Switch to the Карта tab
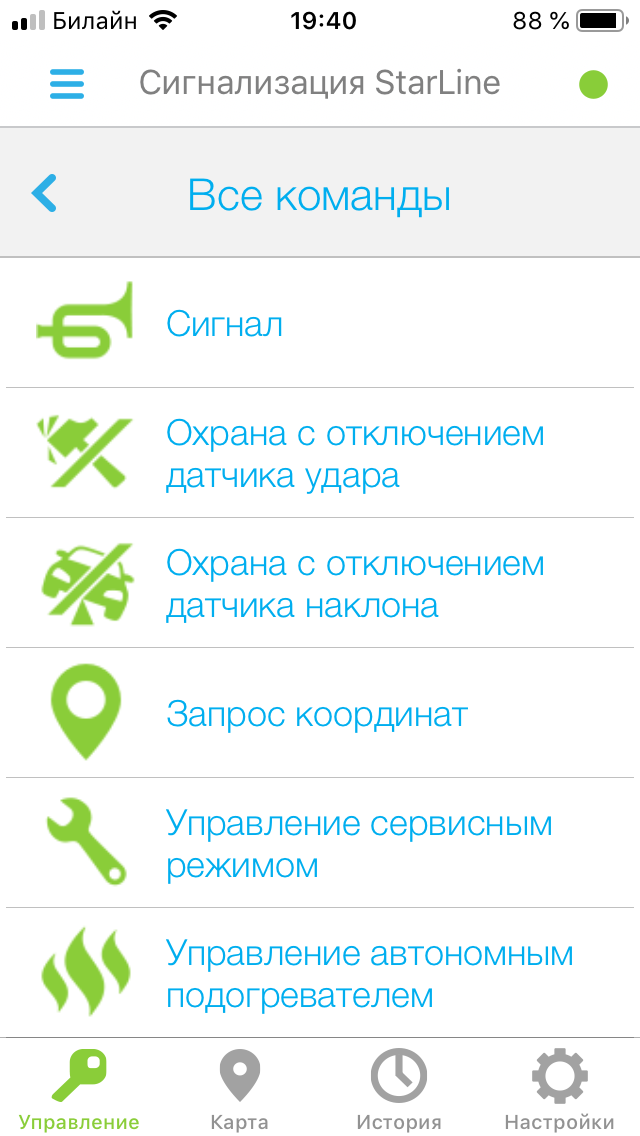 (x=239, y=1089)
